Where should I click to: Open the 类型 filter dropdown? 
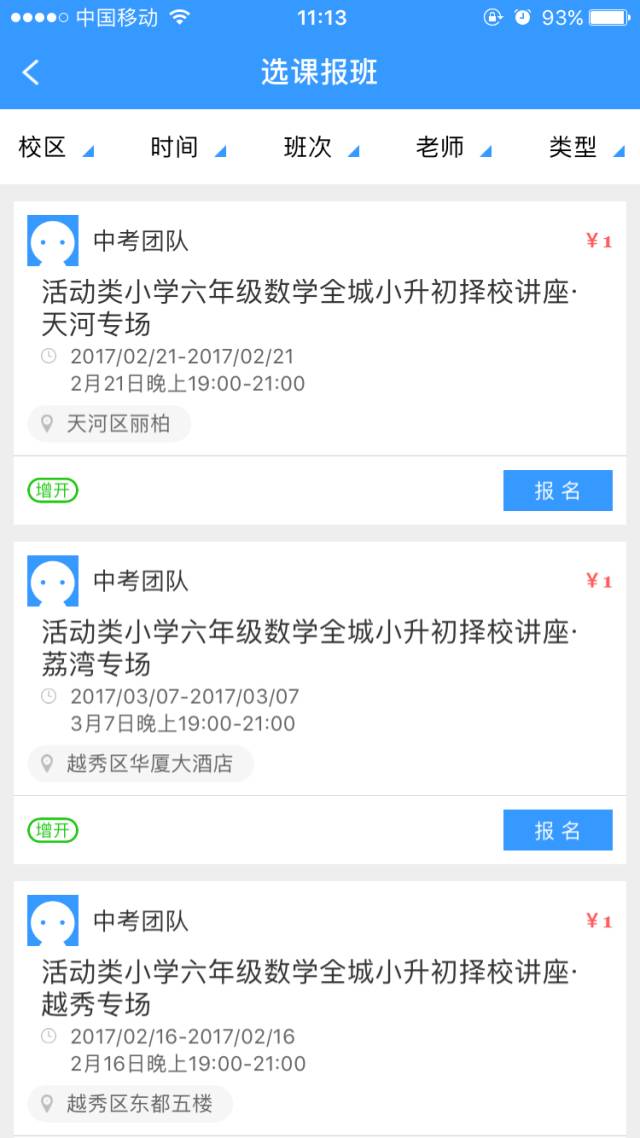[585, 148]
